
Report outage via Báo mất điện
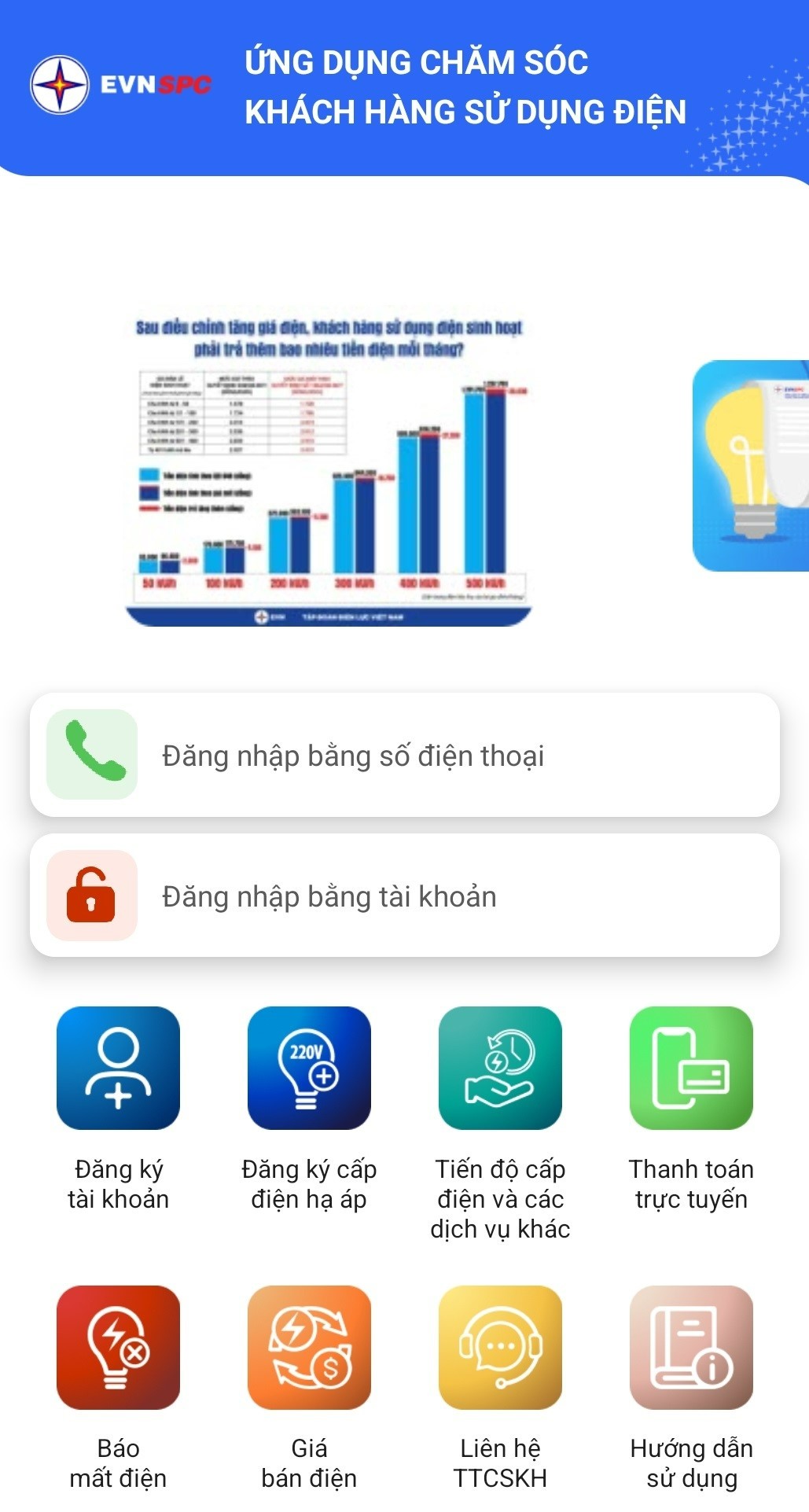(x=118, y=1348)
